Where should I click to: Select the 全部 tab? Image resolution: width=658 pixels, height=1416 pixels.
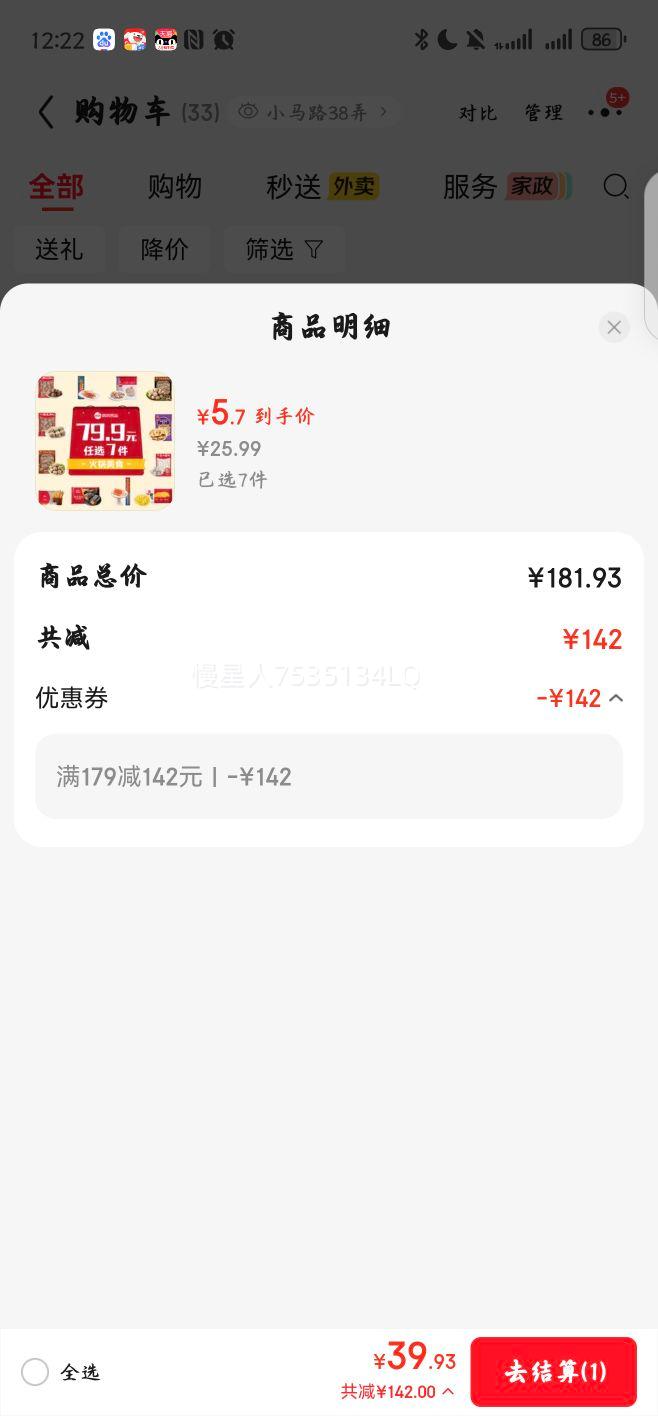click(x=56, y=187)
